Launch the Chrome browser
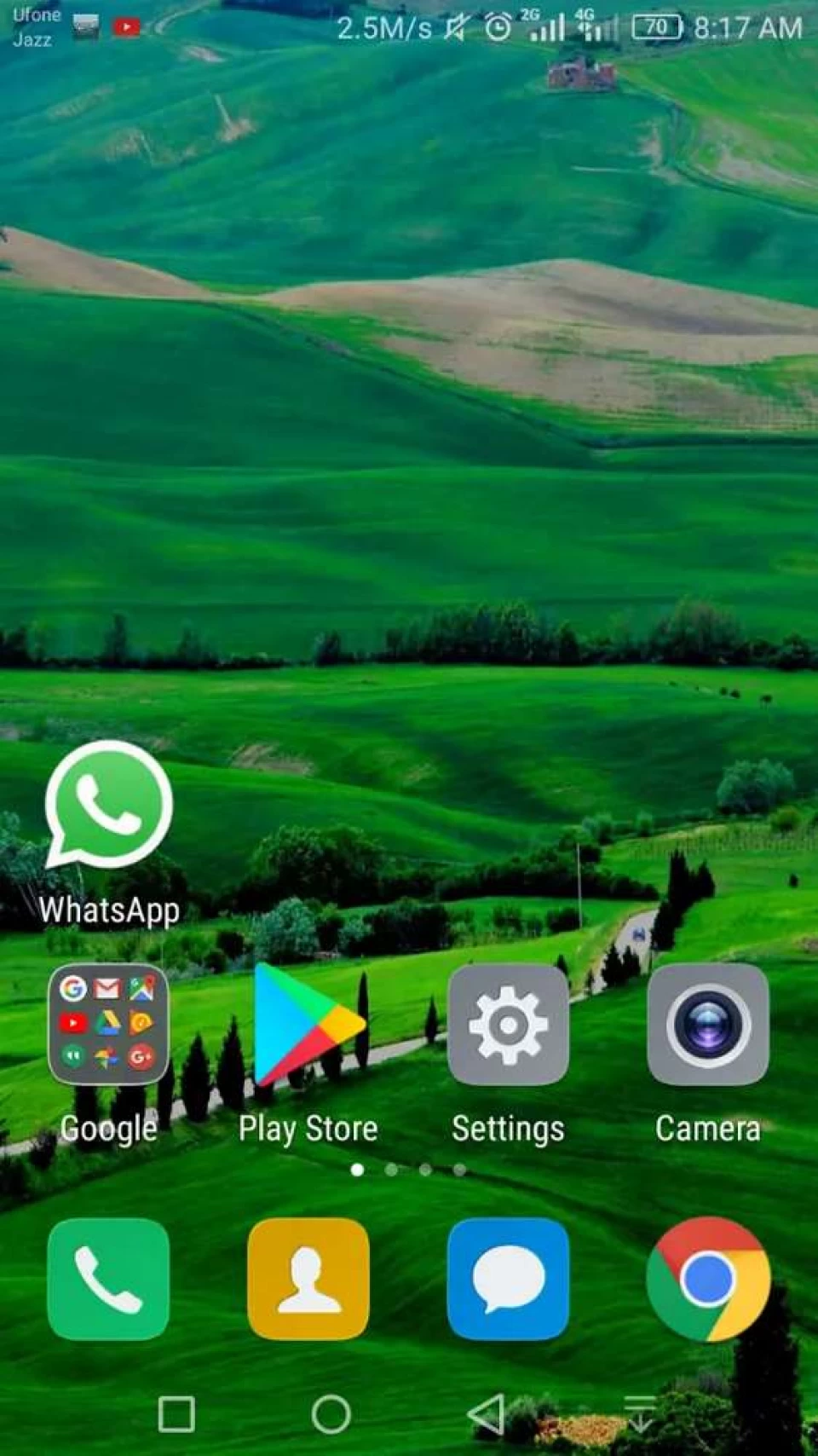This screenshot has width=818, height=1456. coord(707,1279)
